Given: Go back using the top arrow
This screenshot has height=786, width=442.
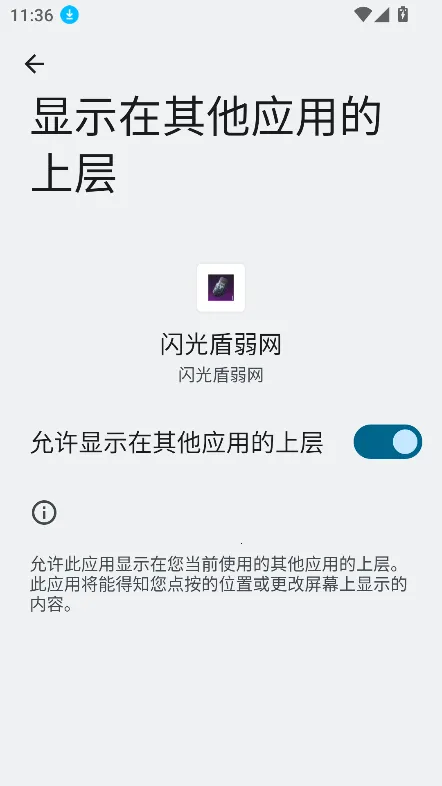Looking at the screenshot, I should 34,64.
